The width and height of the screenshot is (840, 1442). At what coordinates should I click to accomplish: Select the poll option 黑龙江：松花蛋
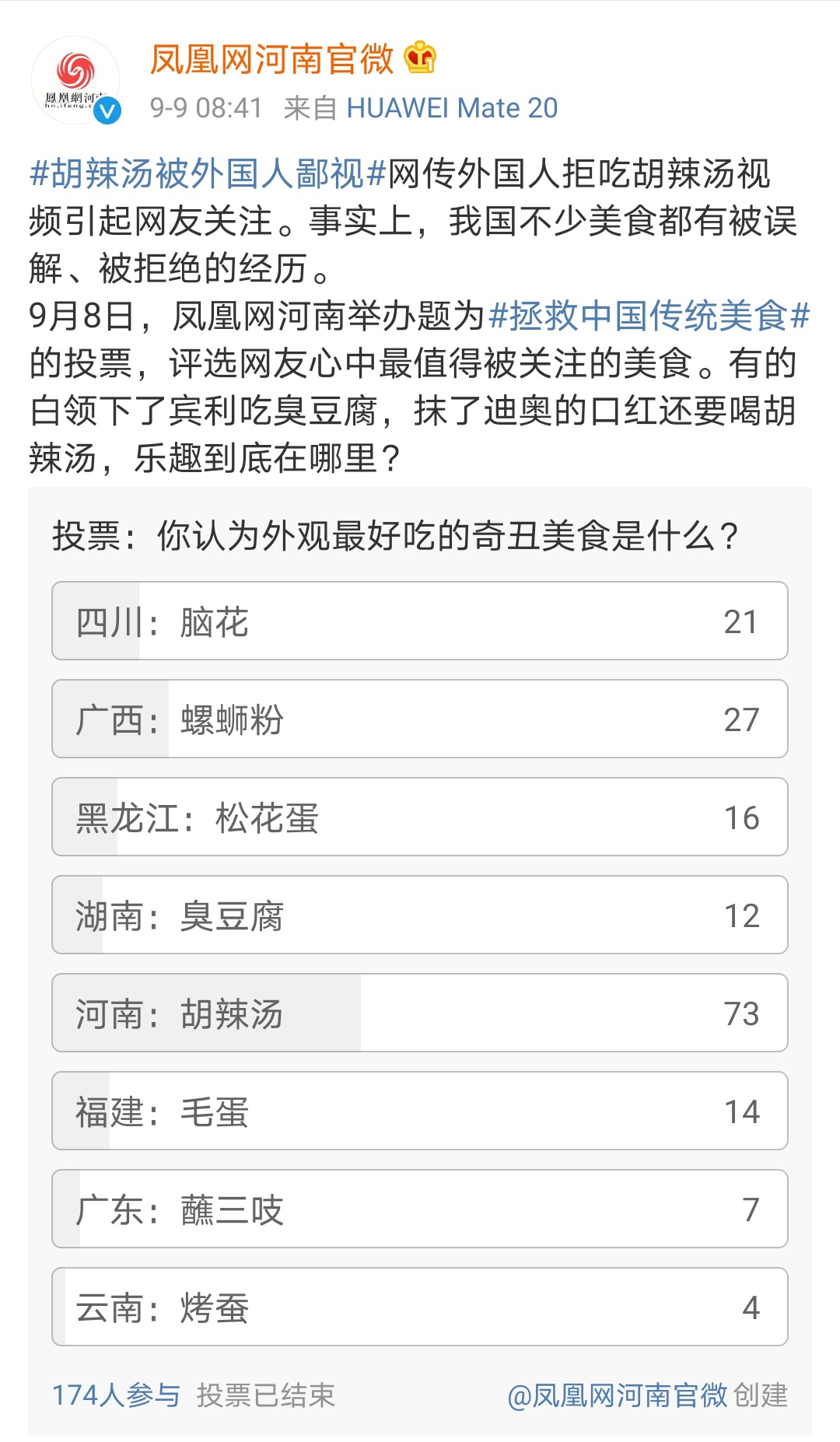[420, 817]
